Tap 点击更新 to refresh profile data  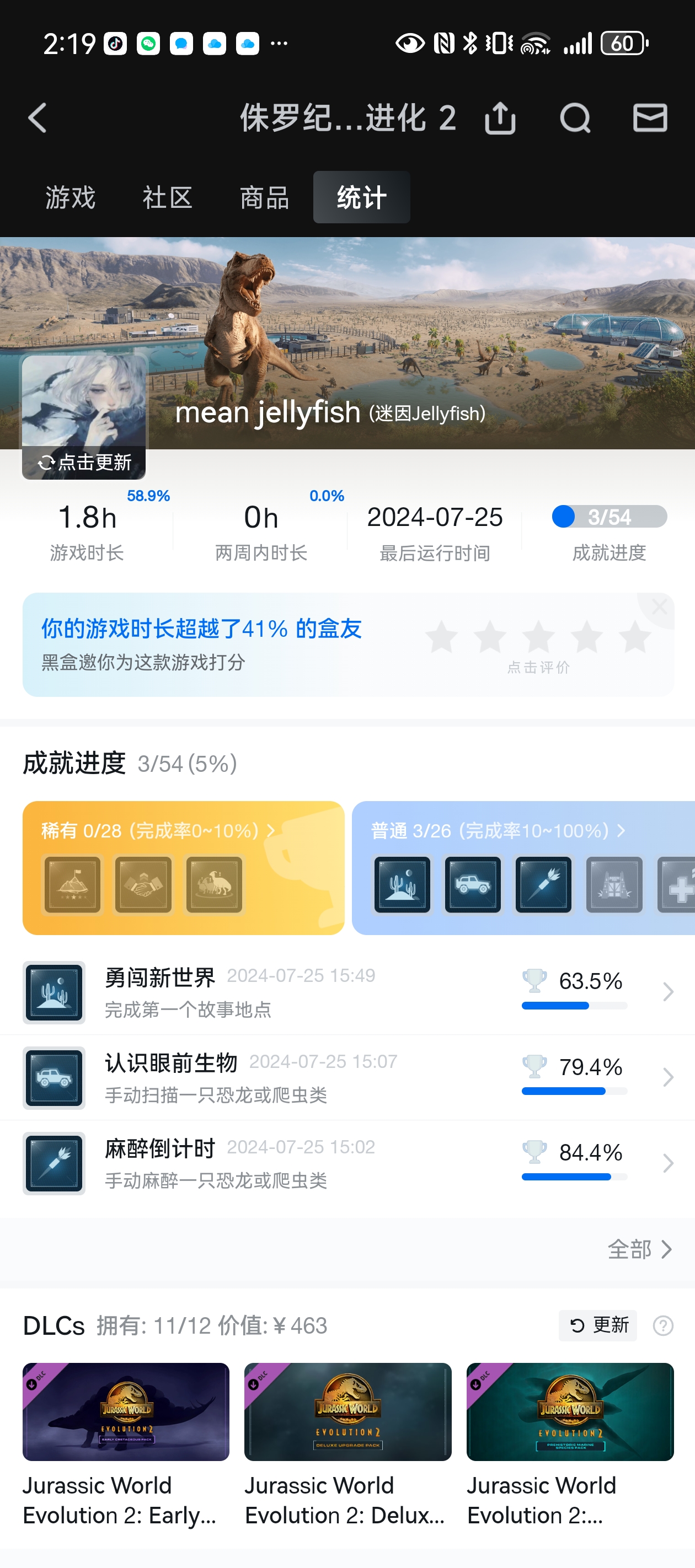coord(84,463)
